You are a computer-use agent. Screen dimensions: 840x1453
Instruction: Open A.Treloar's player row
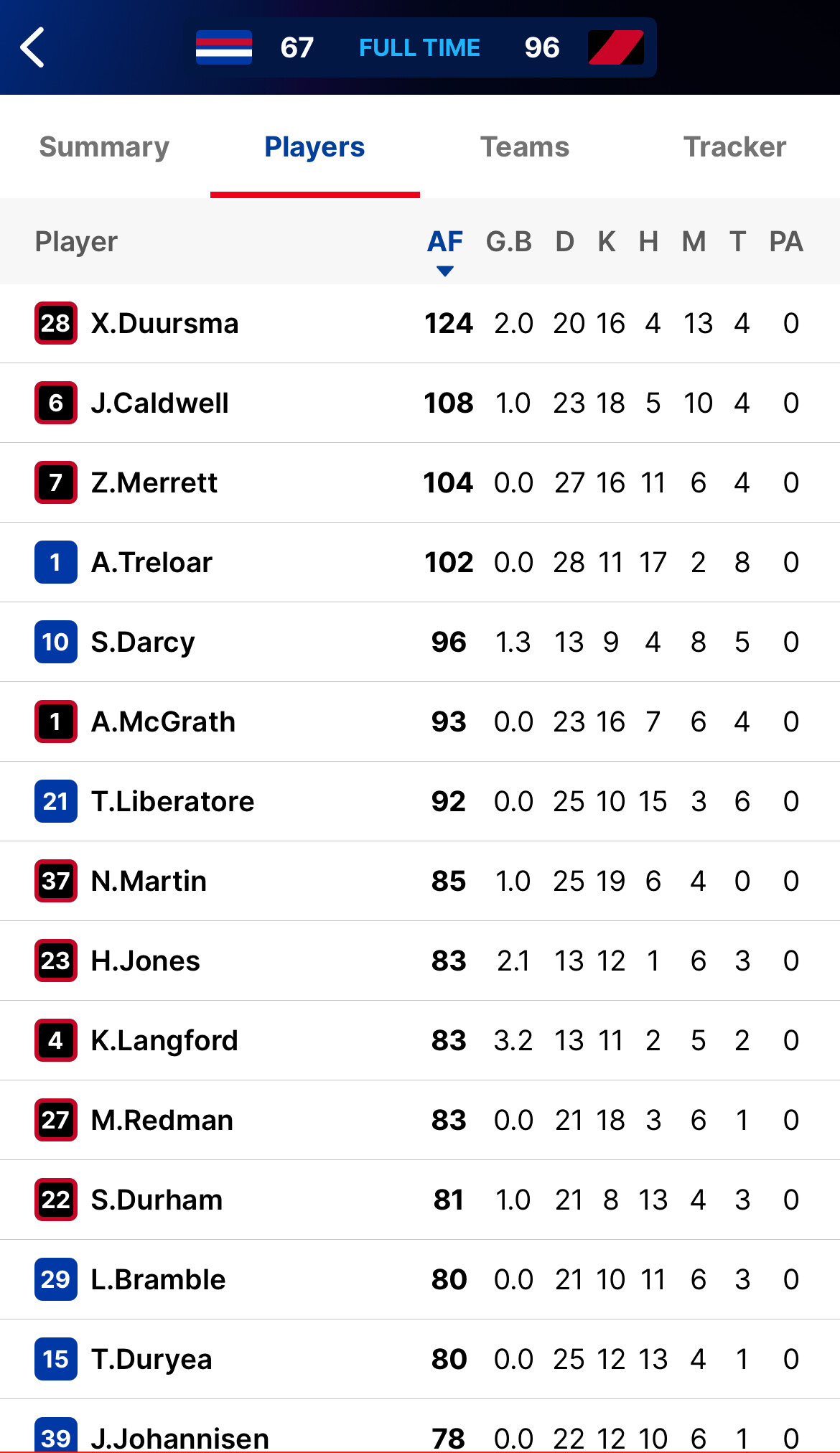[420, 563]
